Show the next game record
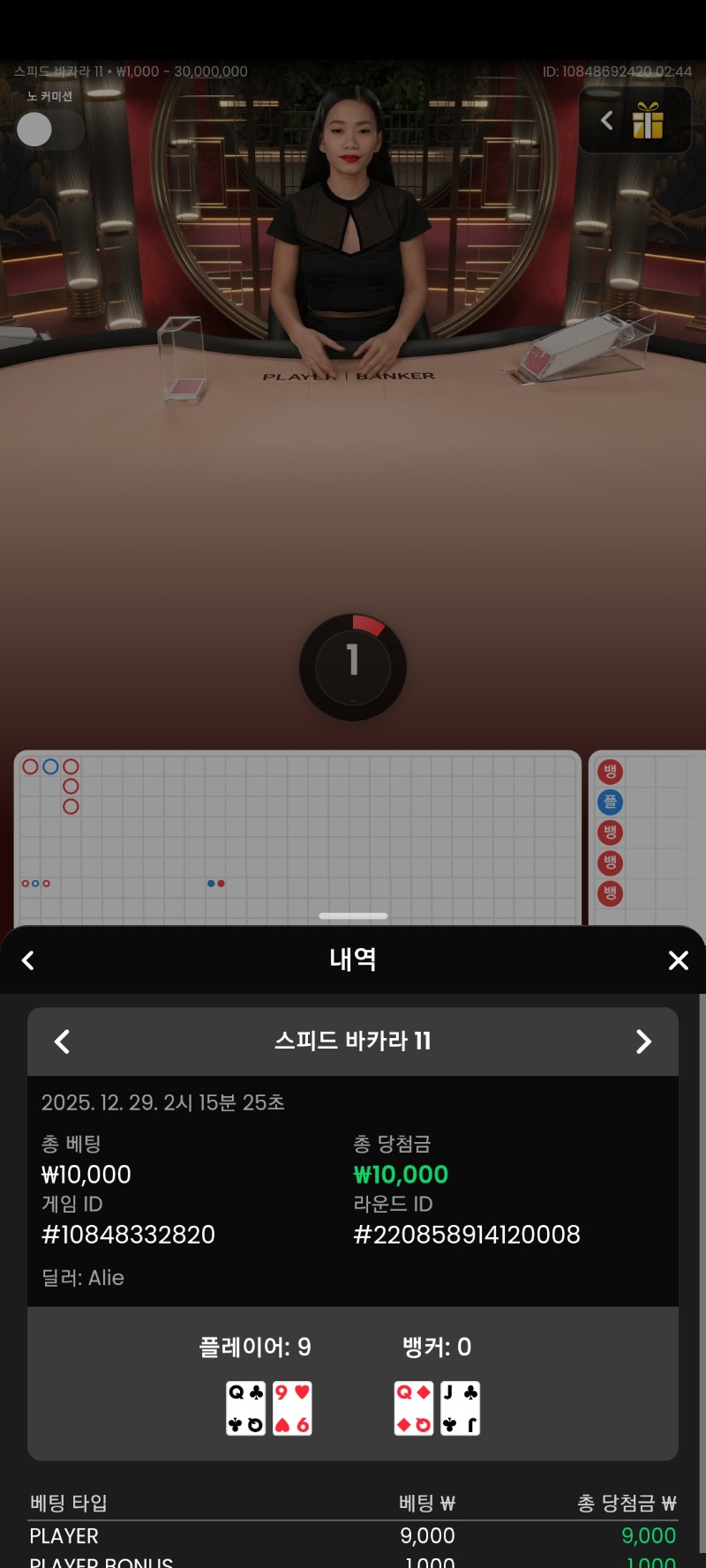The width and height of the screenshot is (706, 1568). (643, 1042)
